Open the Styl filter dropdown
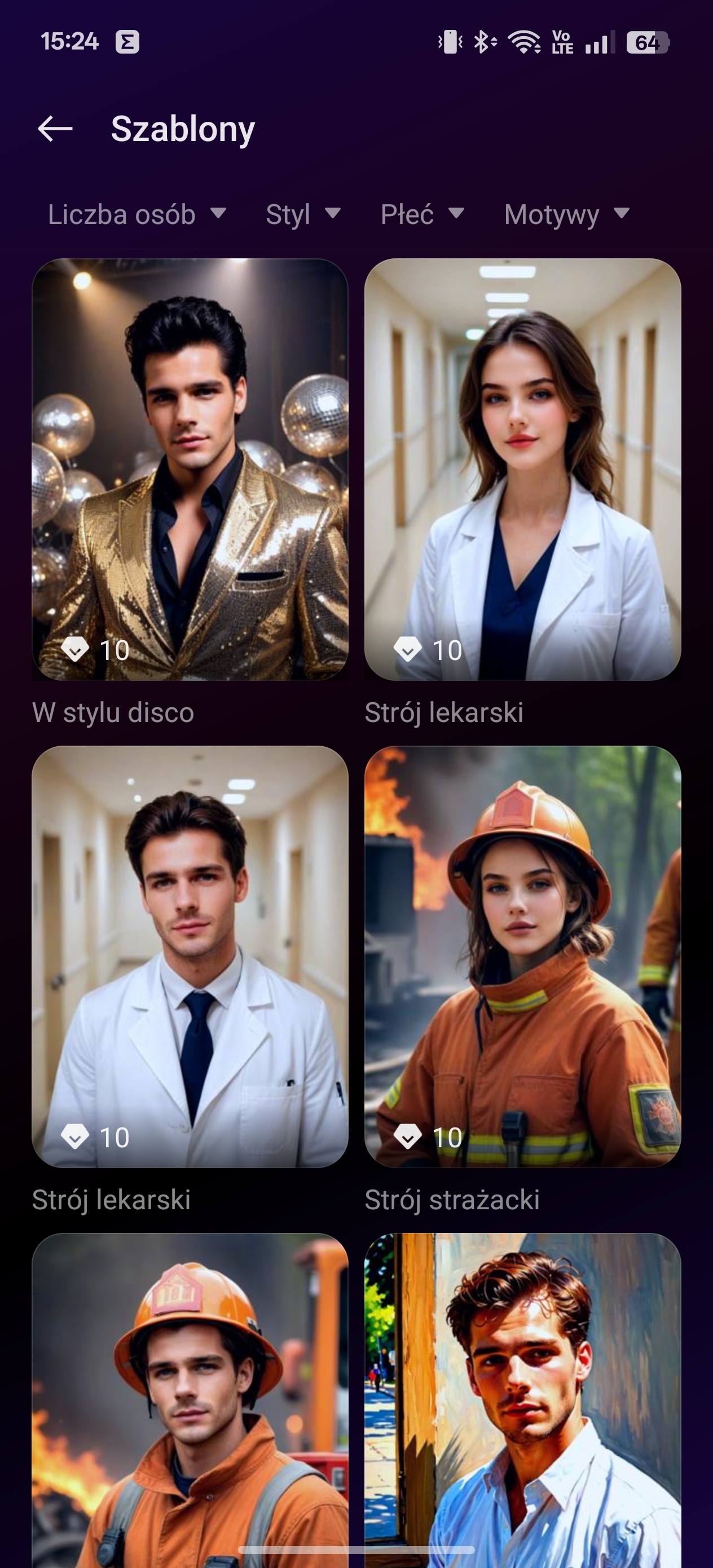This screenshot has width=713, height=1568. 302,214
